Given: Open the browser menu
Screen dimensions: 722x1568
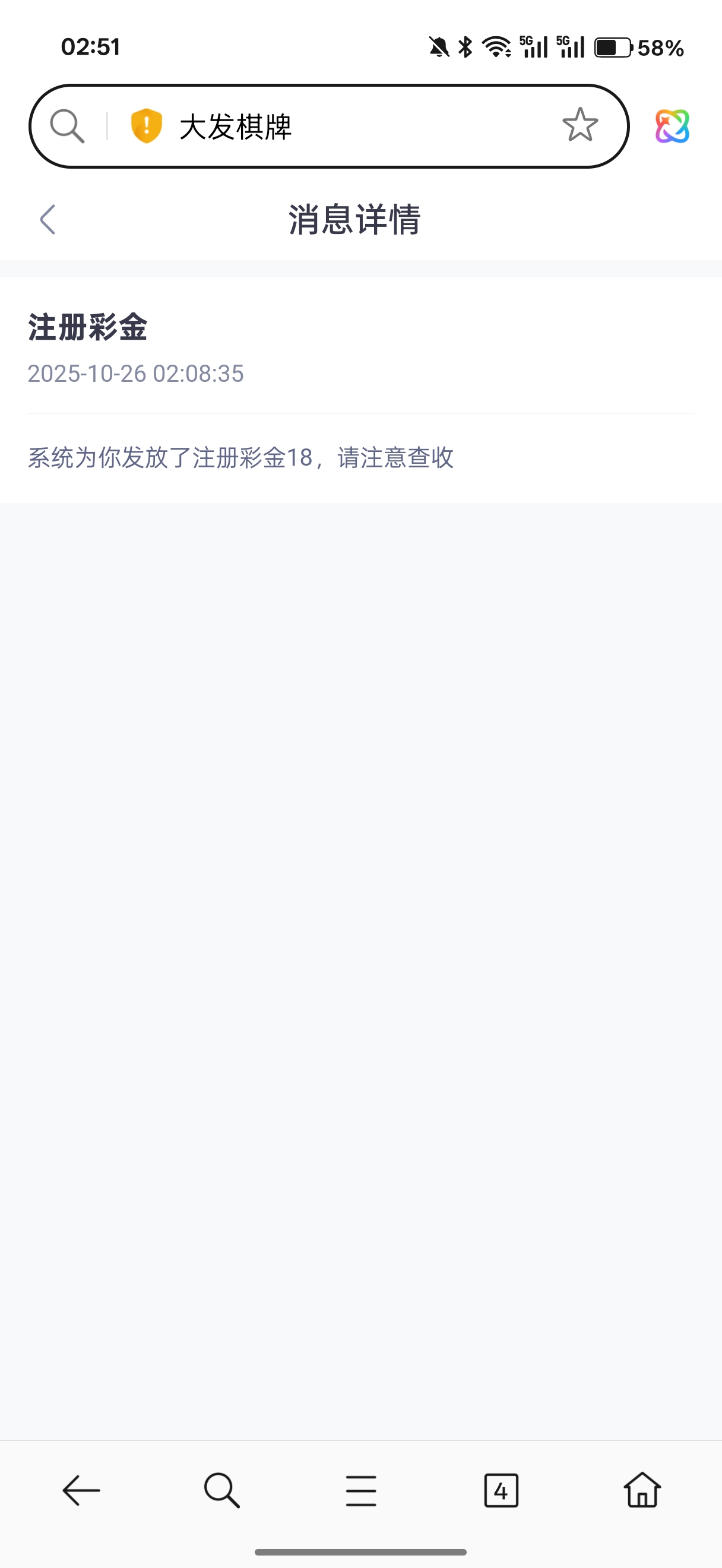Looking at the screenshot, I should (x=360, y=1491).
